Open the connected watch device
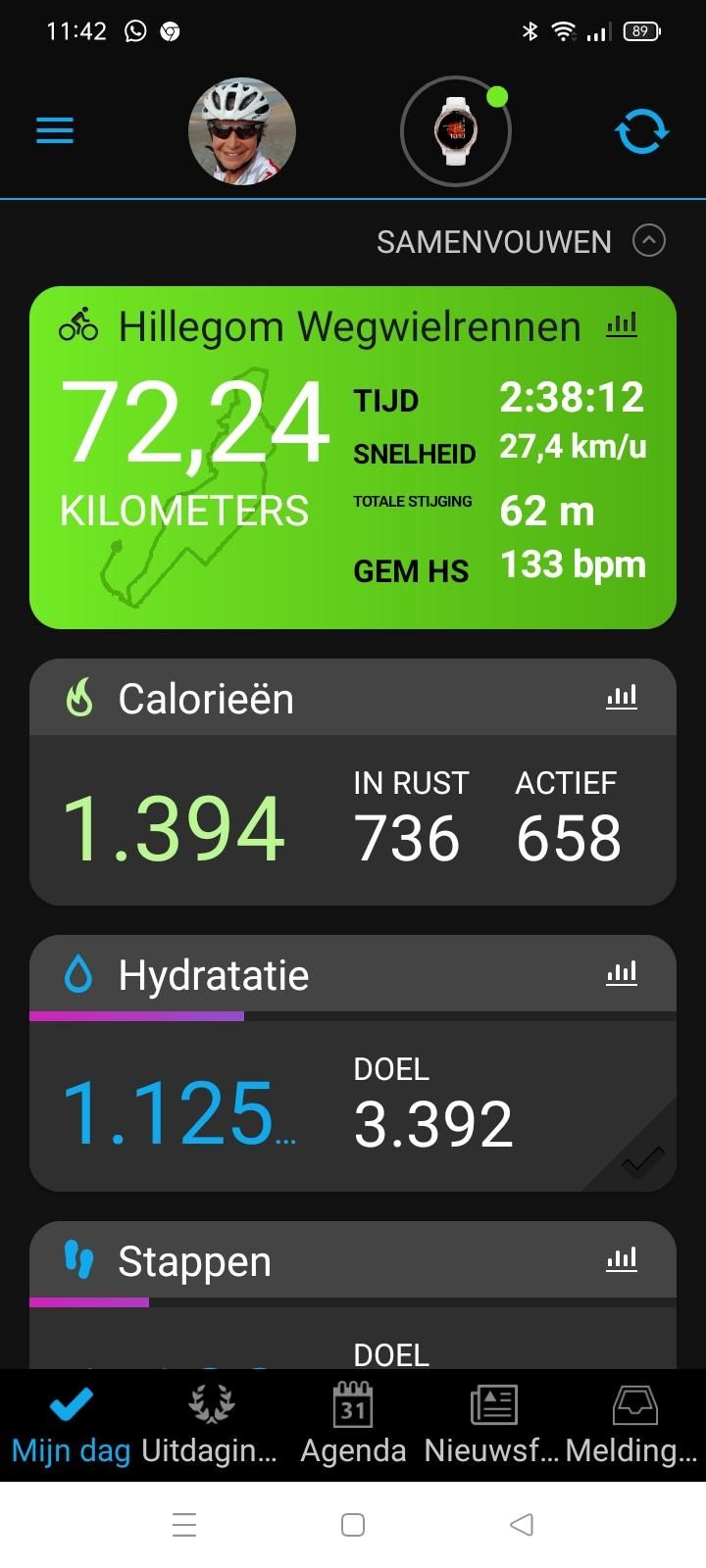Screen dimensions: 706x1568 click(x=456, y=131)
